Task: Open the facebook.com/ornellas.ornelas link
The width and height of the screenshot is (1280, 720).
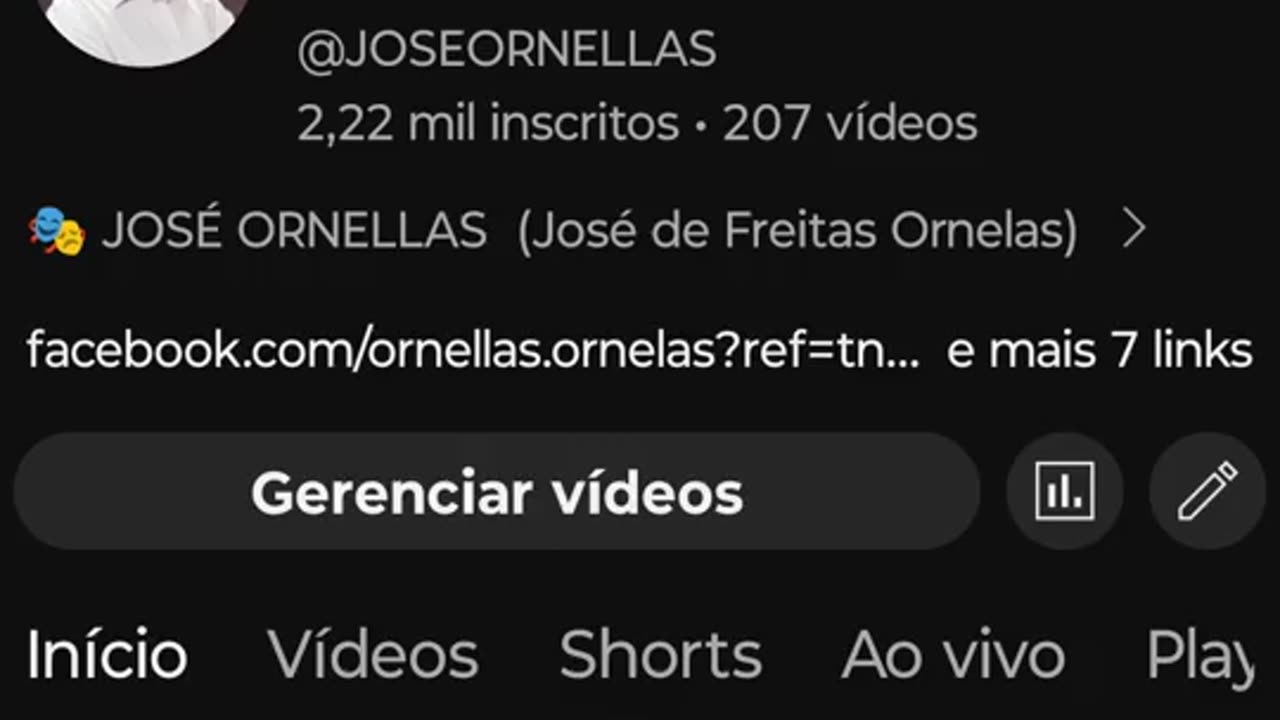Action: 472,351
